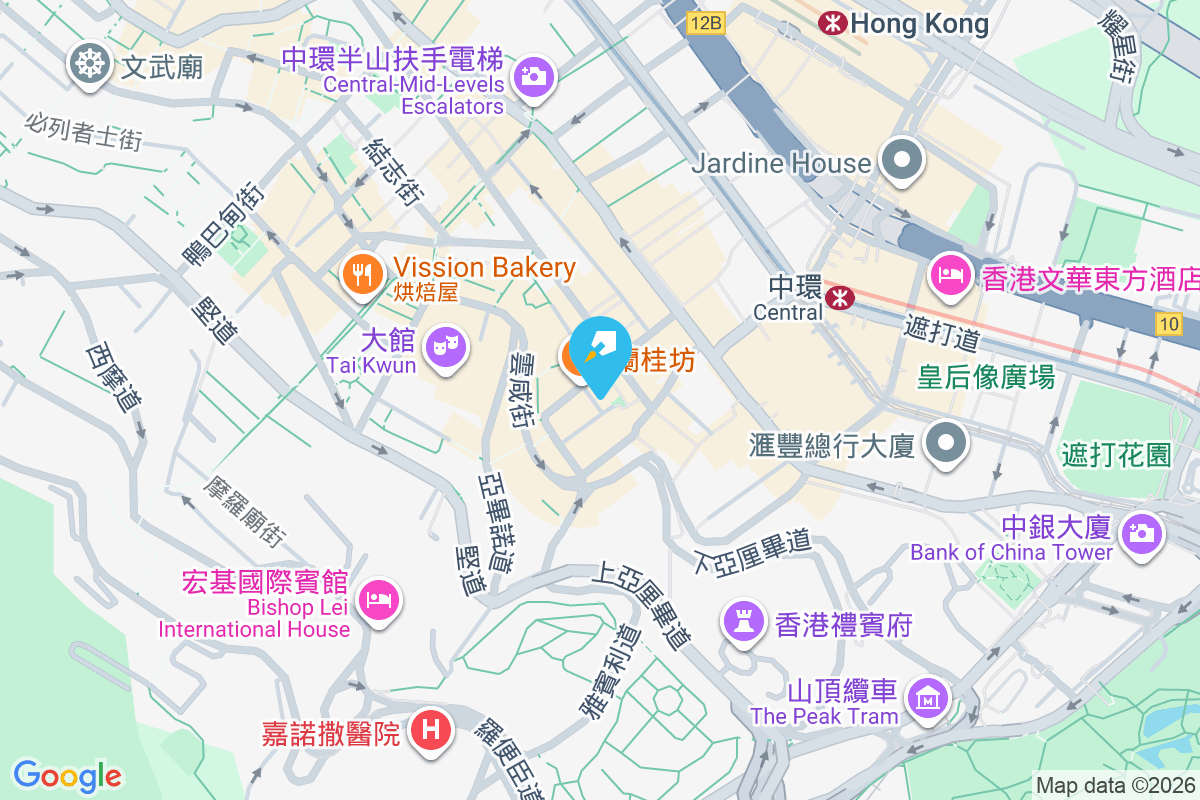Image resolution: width=1200 pixels, height=800 pixels.
Task: Tap the blue pen location pin
Action: pos(602,351)
